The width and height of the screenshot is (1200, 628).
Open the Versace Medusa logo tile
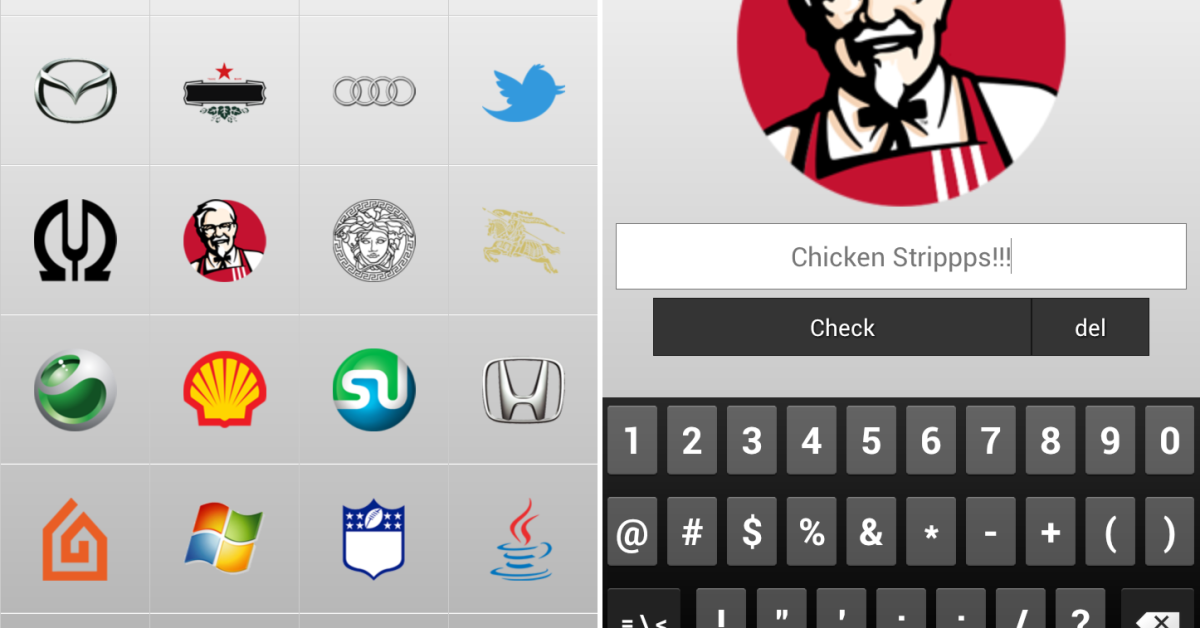point(374,240)
